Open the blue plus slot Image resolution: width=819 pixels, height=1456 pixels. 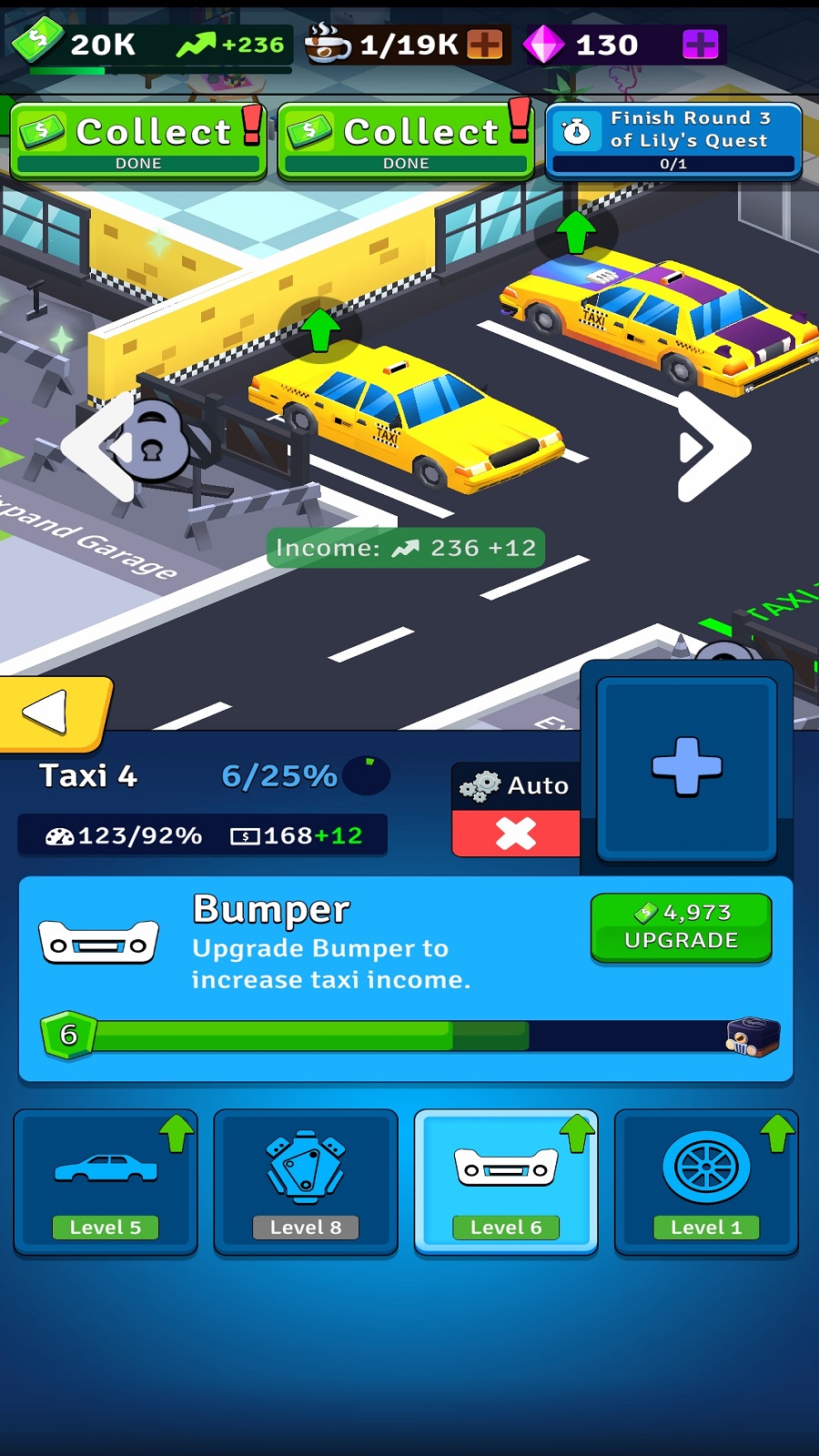pos(687,767)
